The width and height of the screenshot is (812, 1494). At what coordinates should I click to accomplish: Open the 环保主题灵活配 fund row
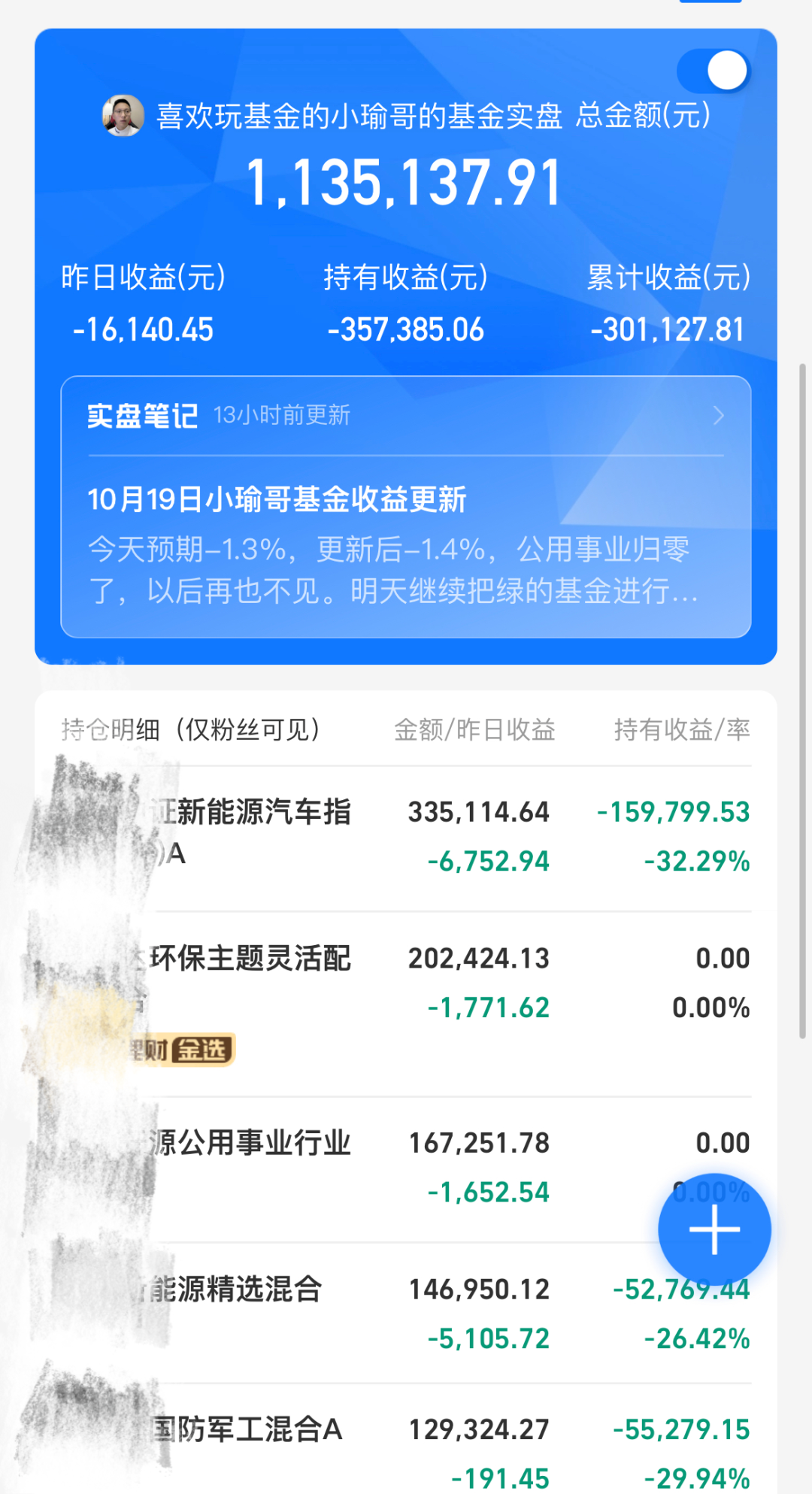pyautogui.click(x=406, y=1003)
